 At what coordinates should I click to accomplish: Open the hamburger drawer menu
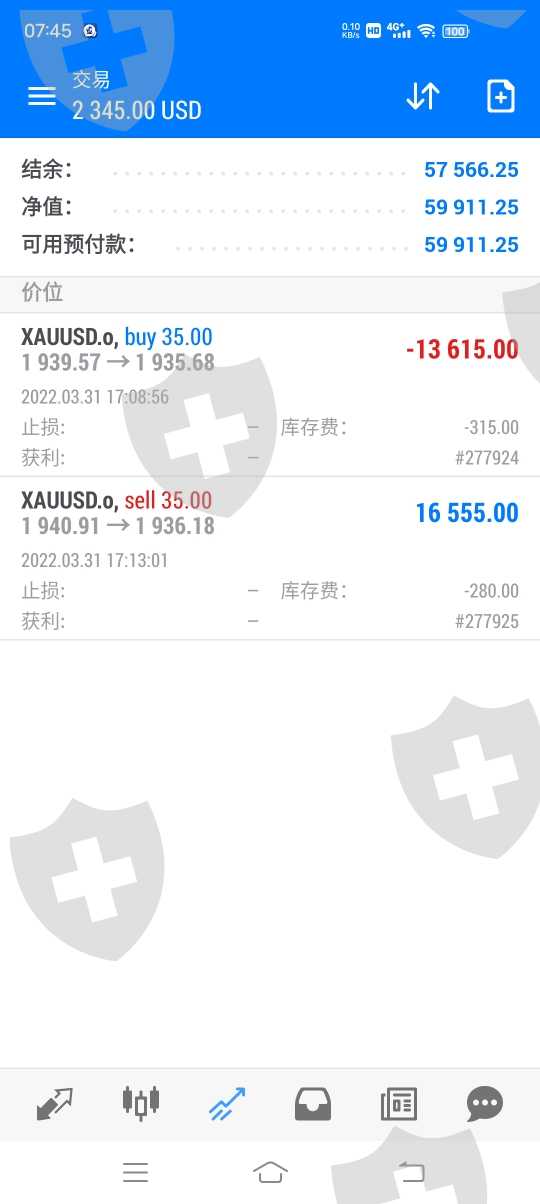coord(42,96)
